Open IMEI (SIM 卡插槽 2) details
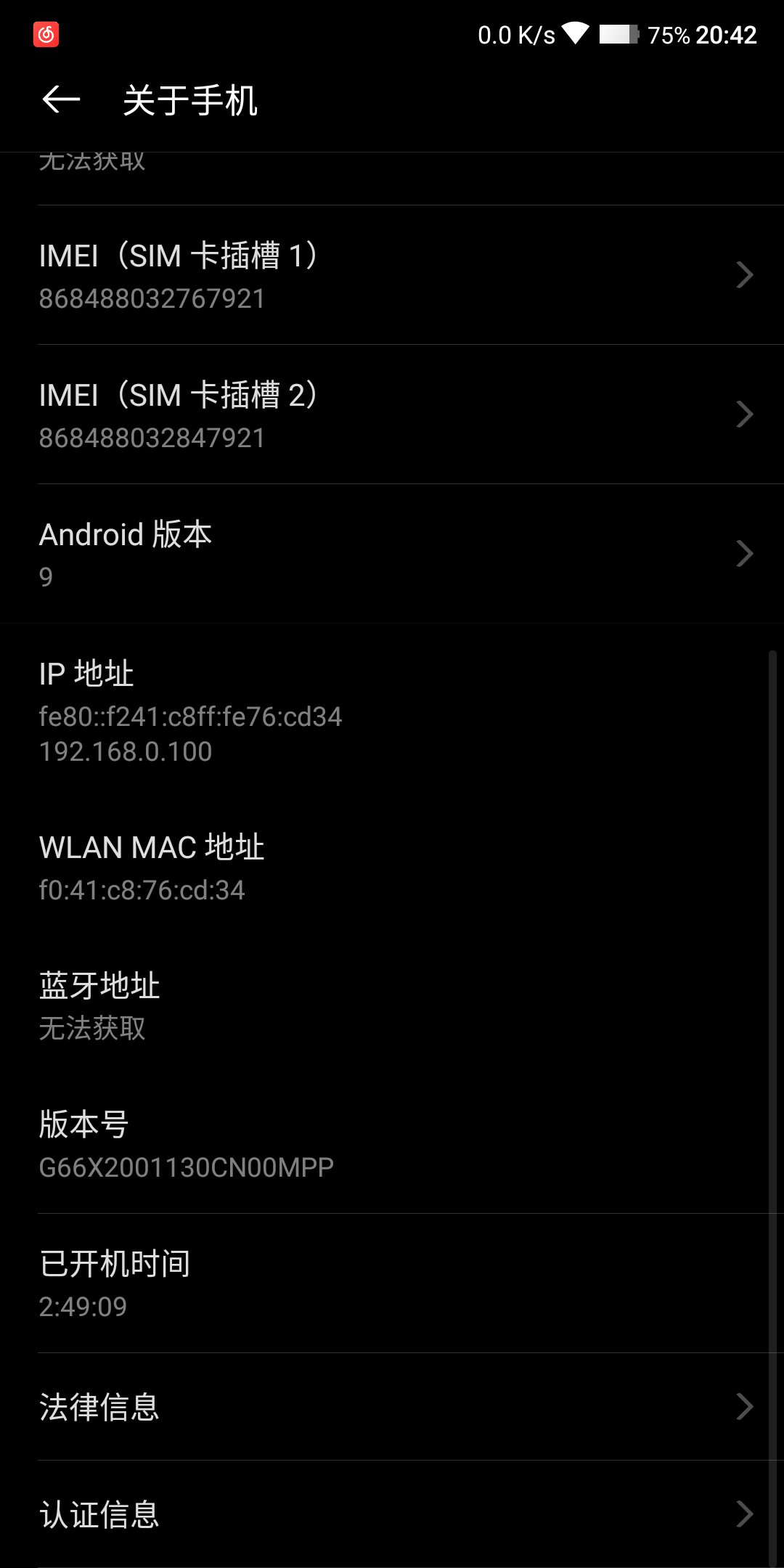784x1568 pixels. [x=392, y=415]
